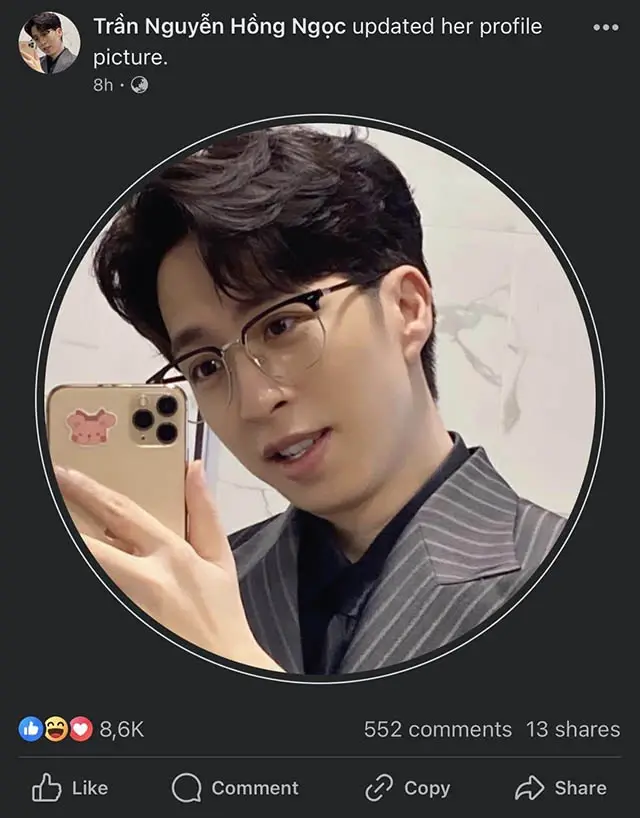This screenshot has height=818, width=640.
Task: Share this post
Action: click(561, 788)
